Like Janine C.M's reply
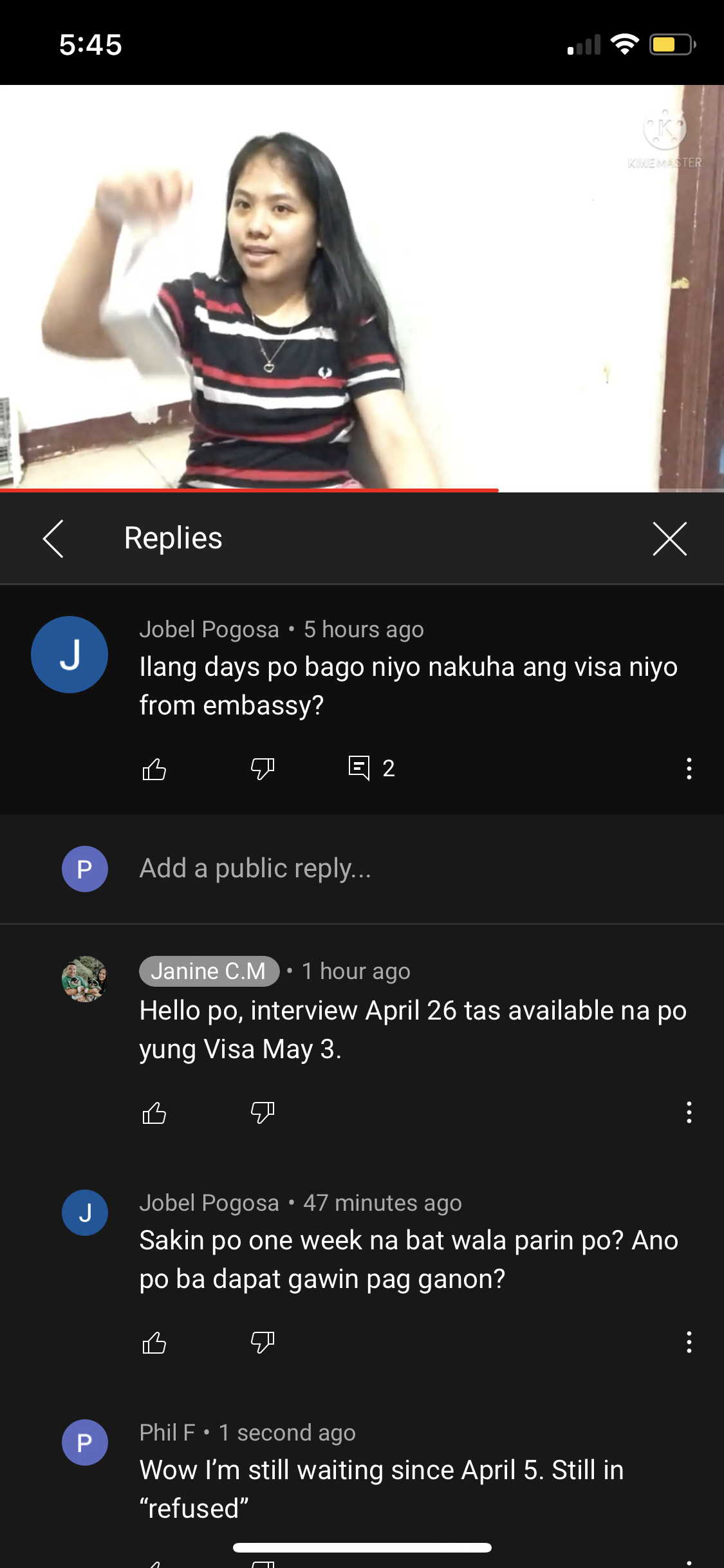The height and width of the screenshot is (1568, 724). (154, 1112)
